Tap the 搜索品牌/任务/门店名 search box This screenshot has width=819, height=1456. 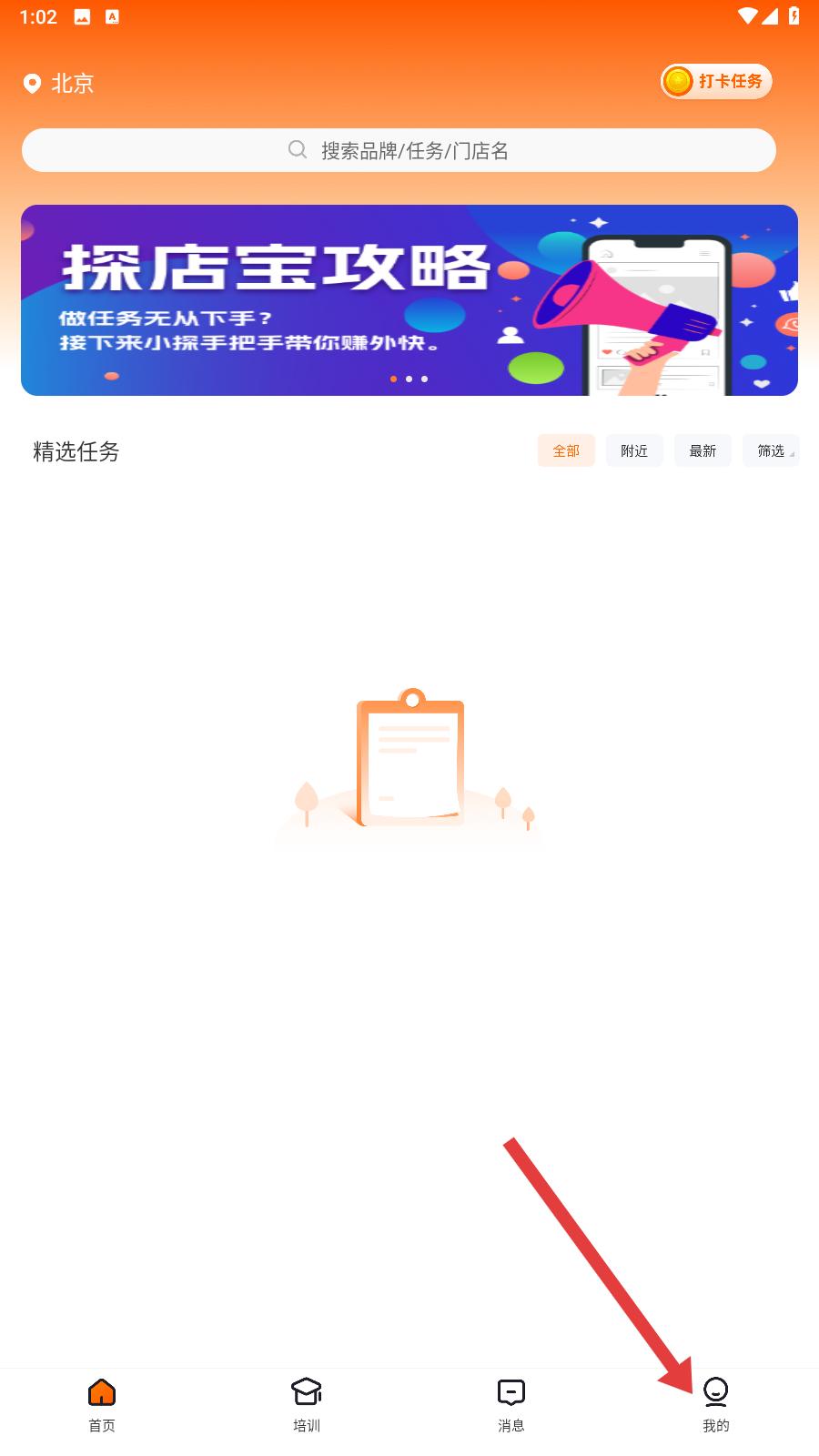pyautogui.click(x=399, y=150)
